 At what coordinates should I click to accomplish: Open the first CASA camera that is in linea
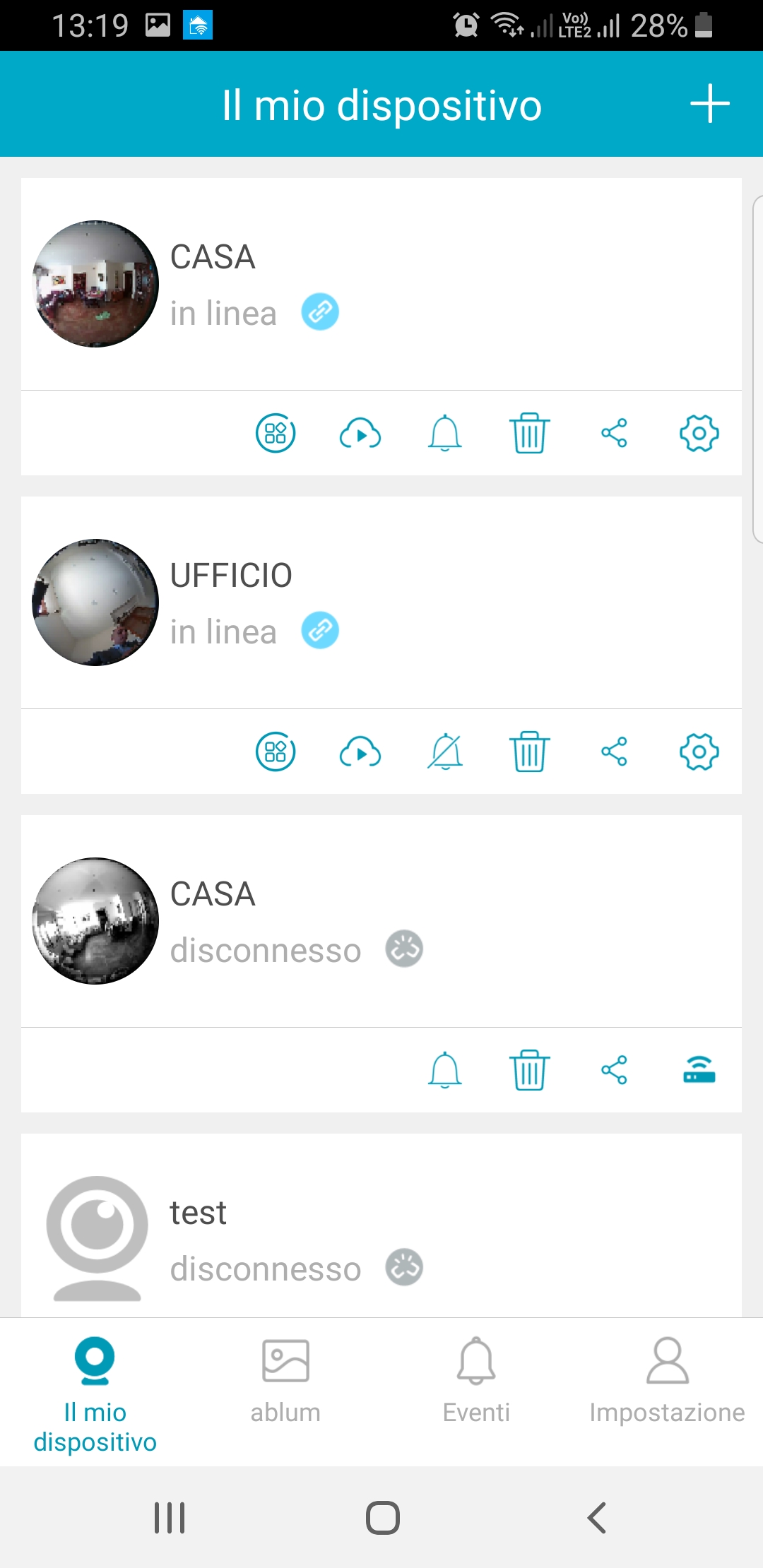coord(381,284)
